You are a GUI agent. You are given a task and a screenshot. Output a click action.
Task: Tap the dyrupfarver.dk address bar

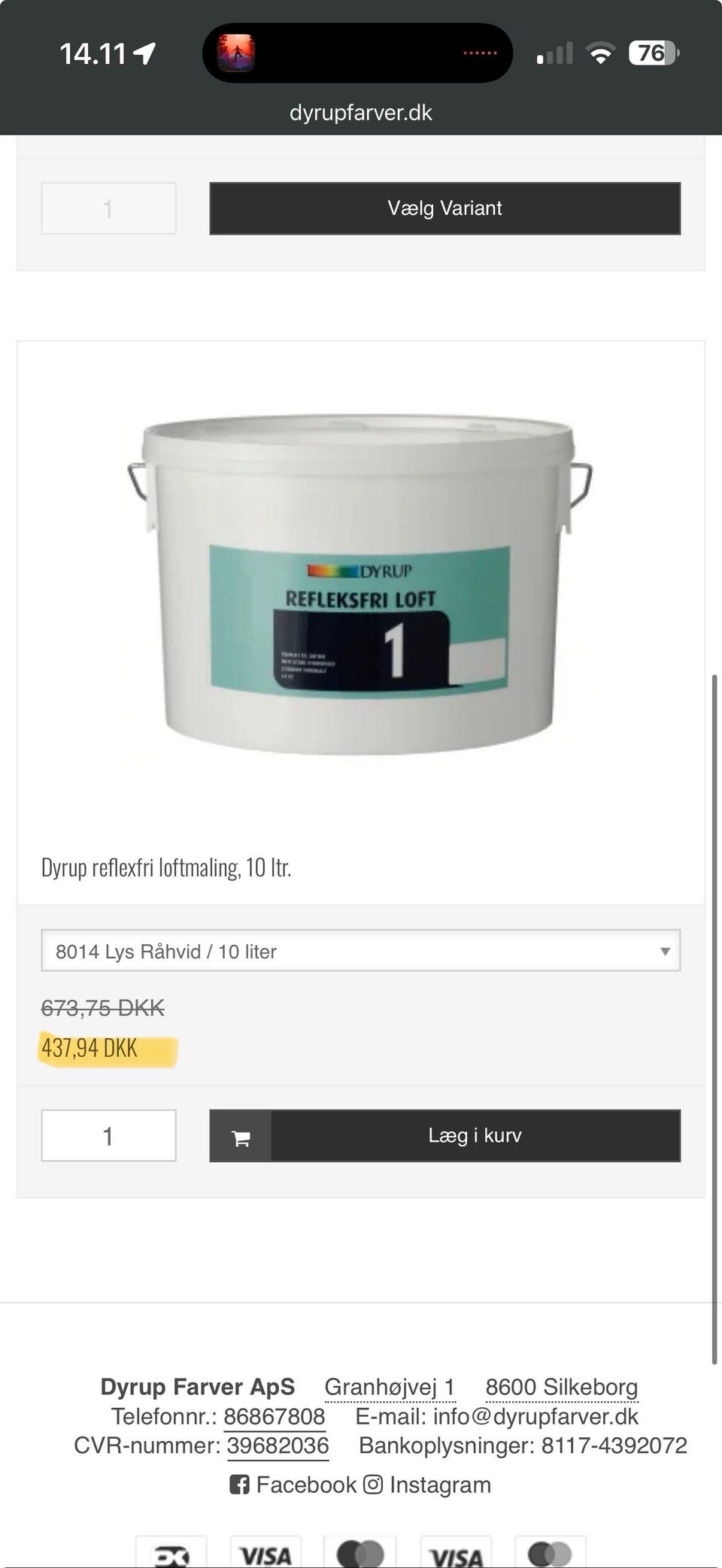pos(360,113)
